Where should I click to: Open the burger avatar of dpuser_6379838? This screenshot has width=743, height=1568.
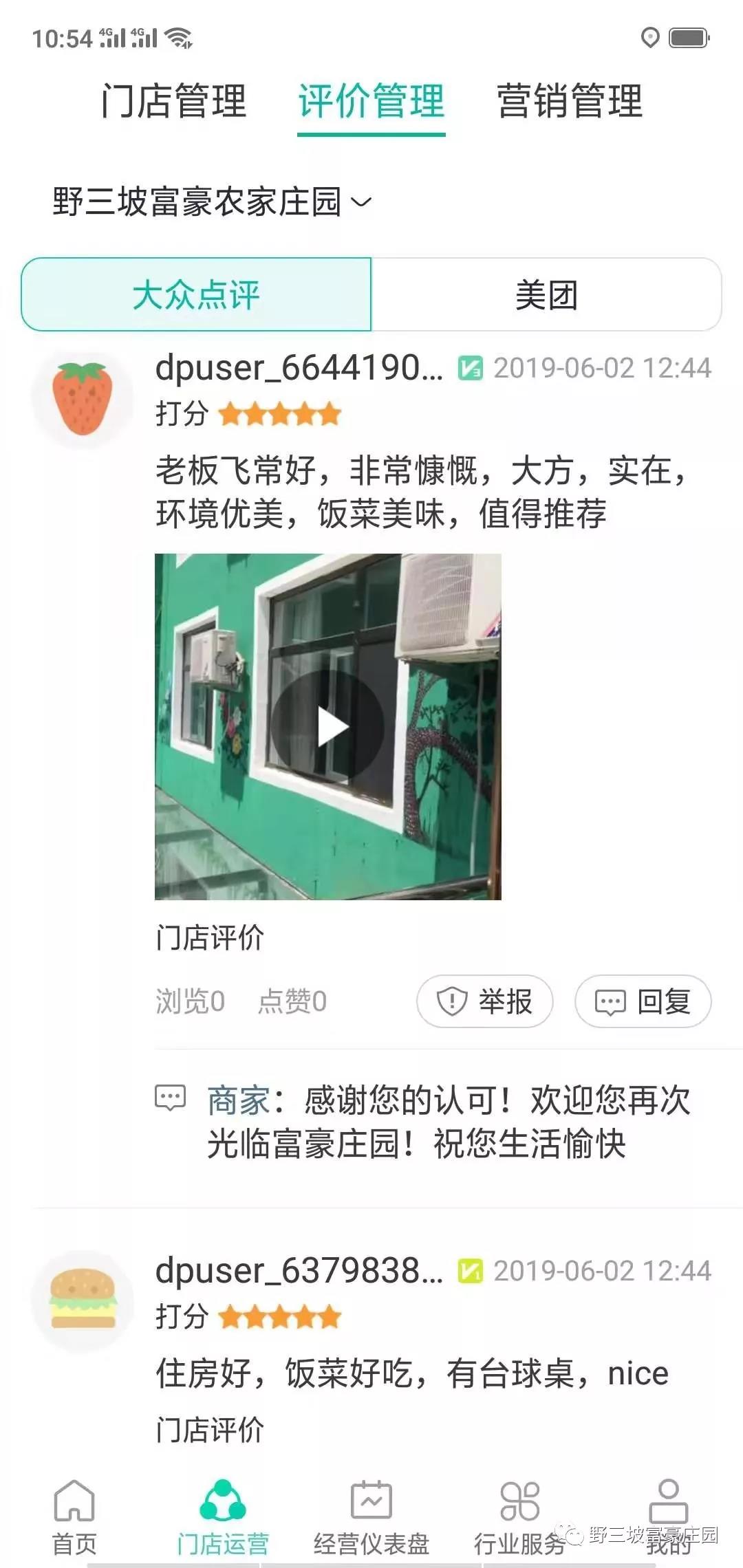(83, 1302)
